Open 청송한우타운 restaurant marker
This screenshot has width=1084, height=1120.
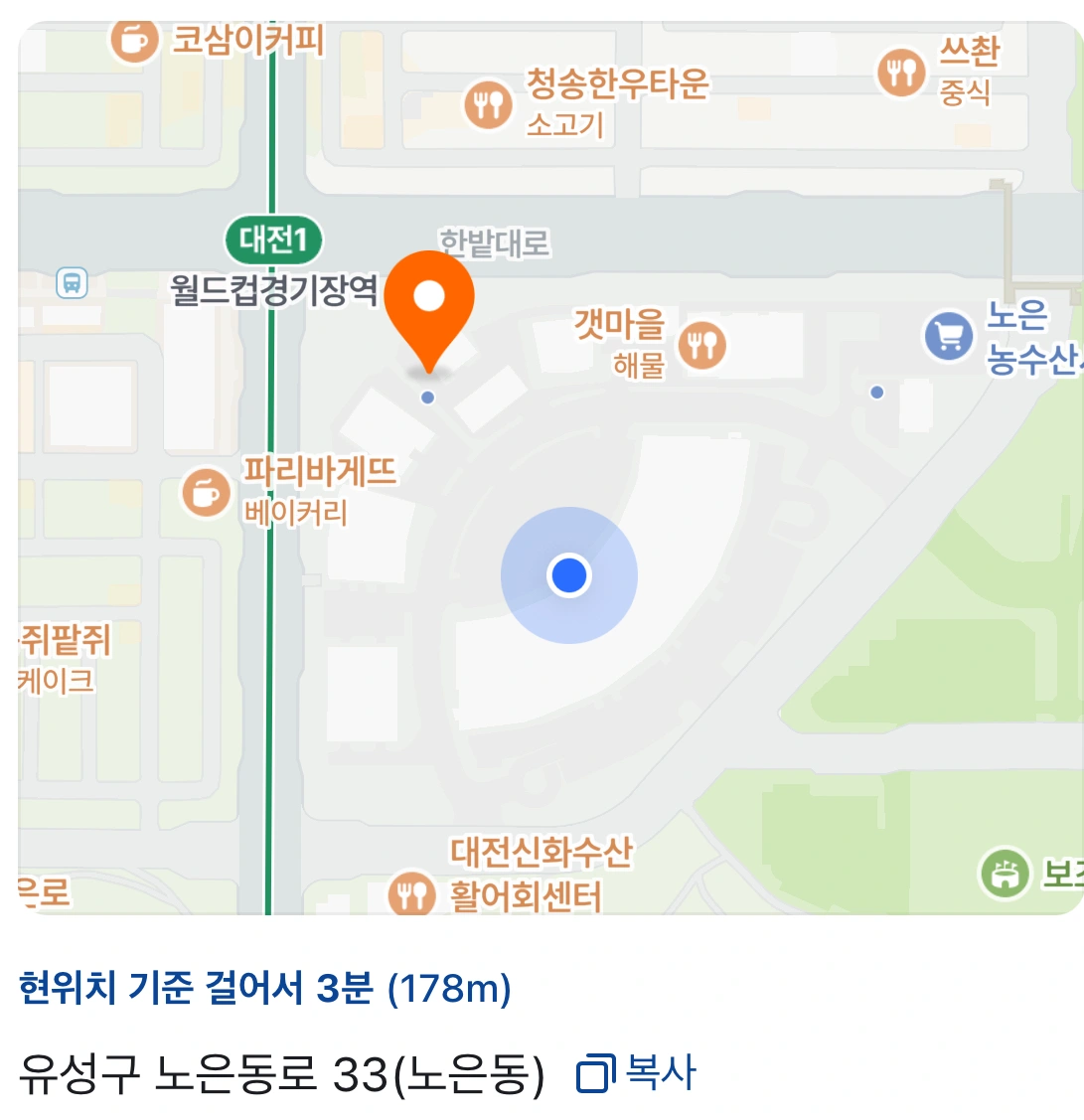tap(489, 104)
